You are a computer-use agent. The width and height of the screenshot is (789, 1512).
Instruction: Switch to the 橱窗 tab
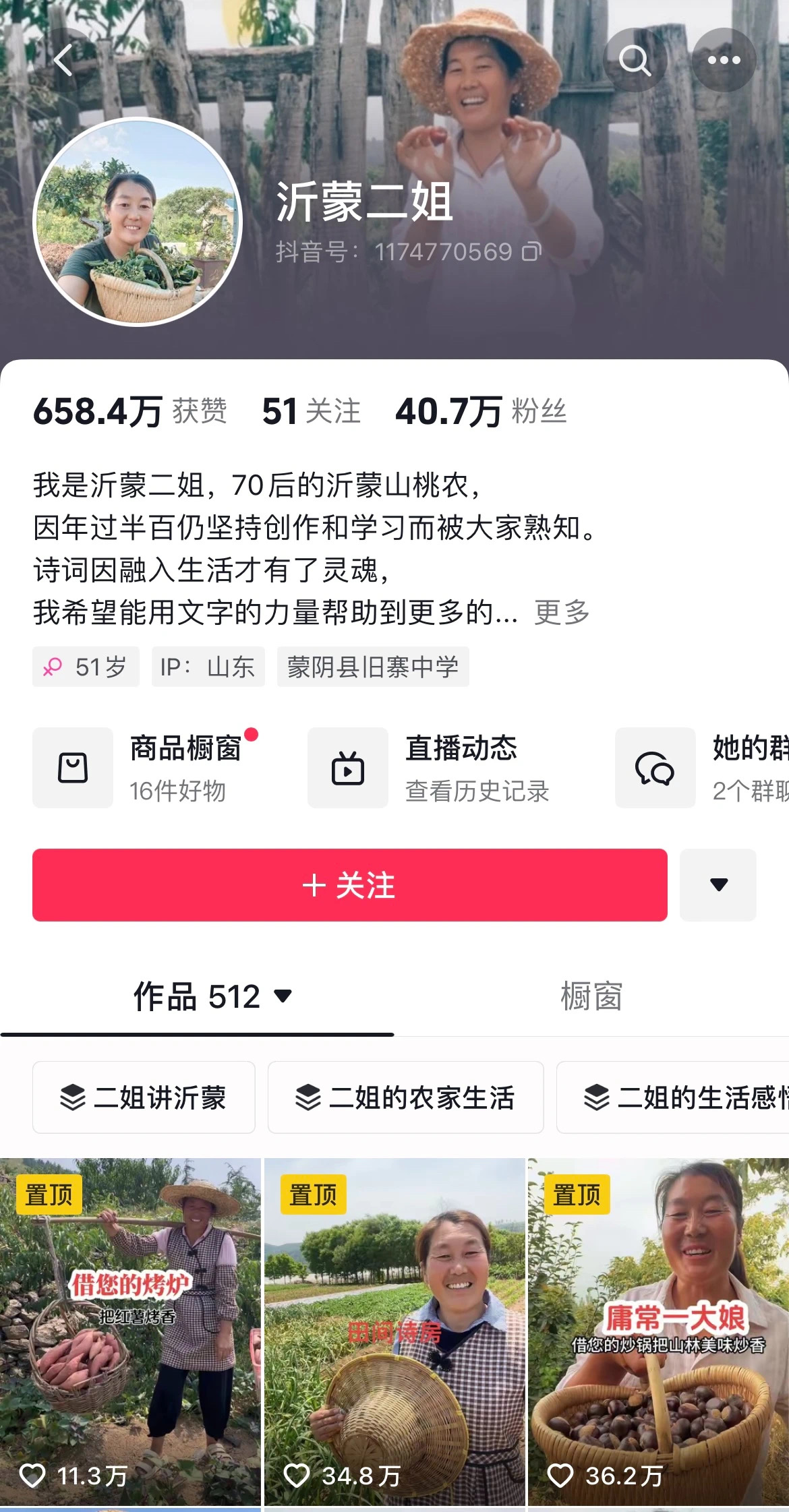coord(591,996)
